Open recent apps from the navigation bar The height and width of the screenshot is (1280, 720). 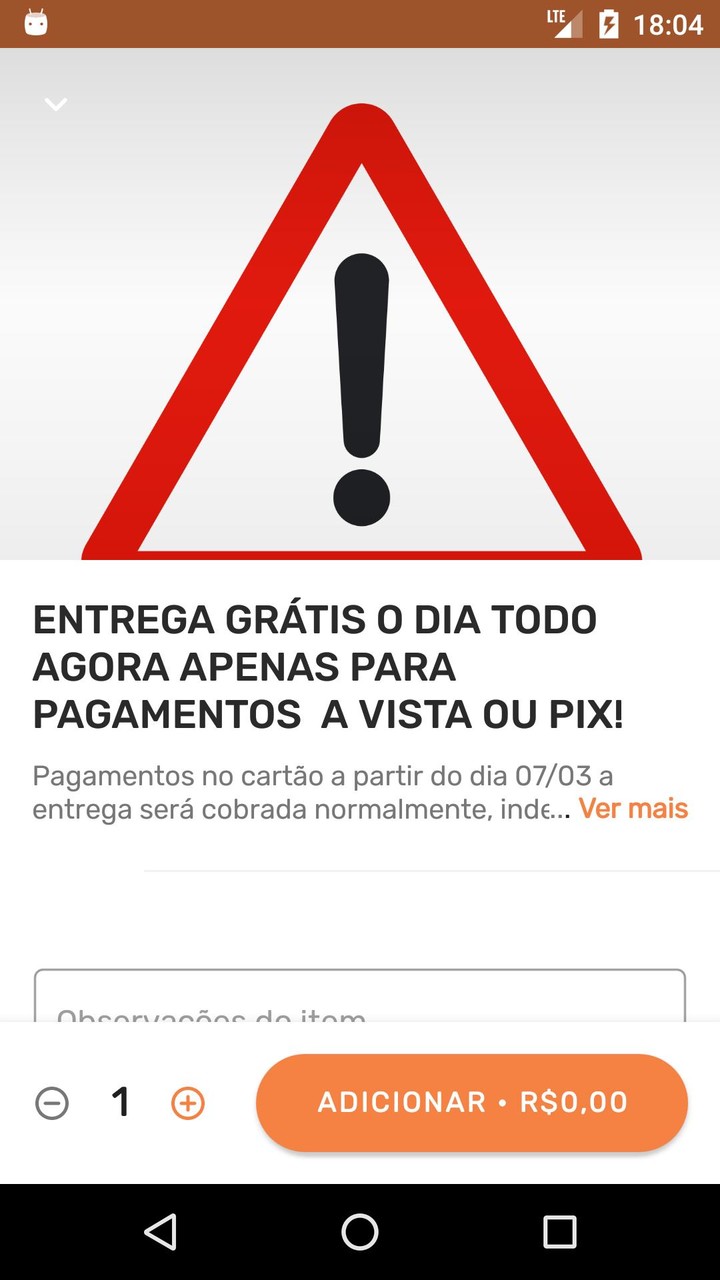coord(560,1232)
